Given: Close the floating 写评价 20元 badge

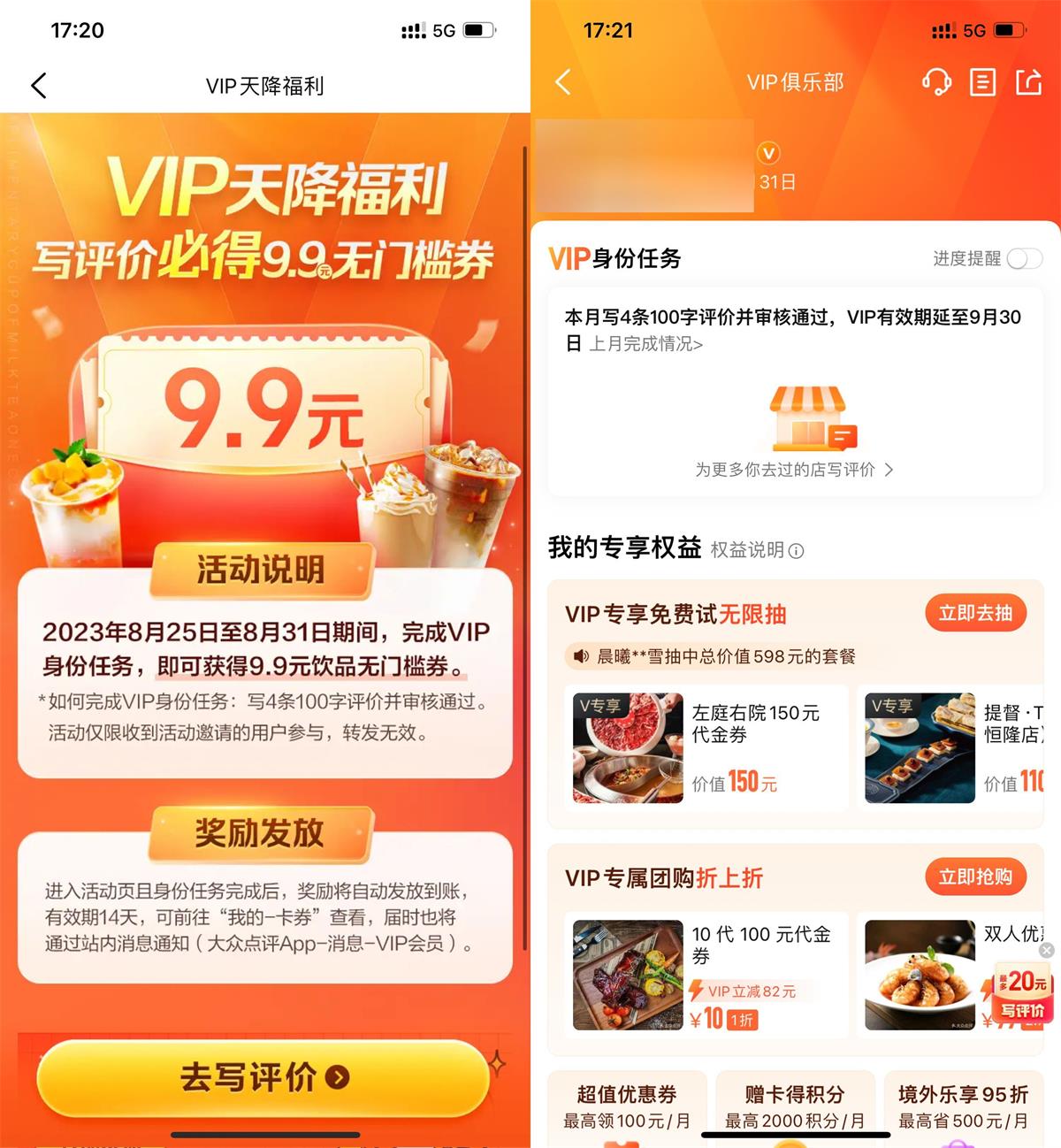Looking at the screenshot, I should (1047, 950).
